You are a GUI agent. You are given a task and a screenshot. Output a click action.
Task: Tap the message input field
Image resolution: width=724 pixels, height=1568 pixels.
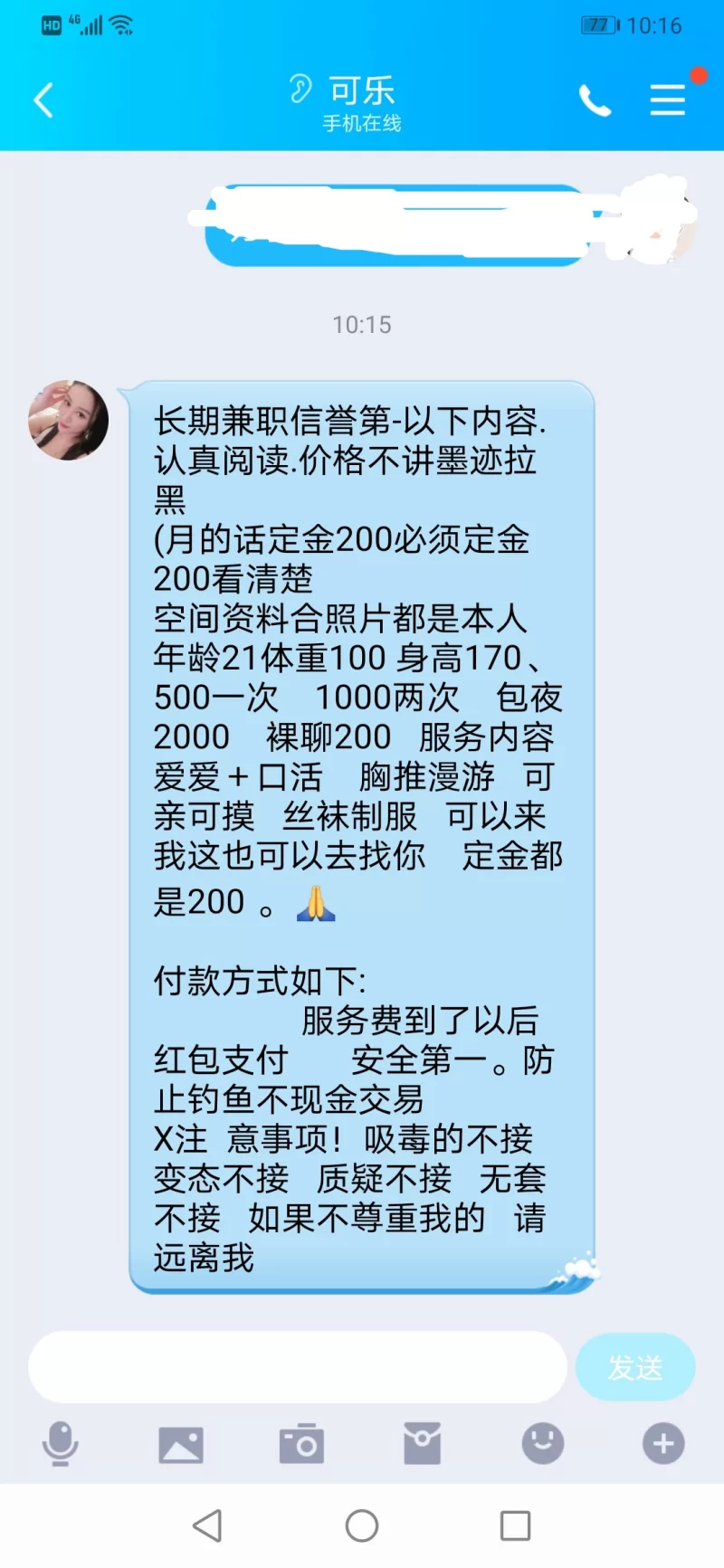click(x=297, y=1366)
